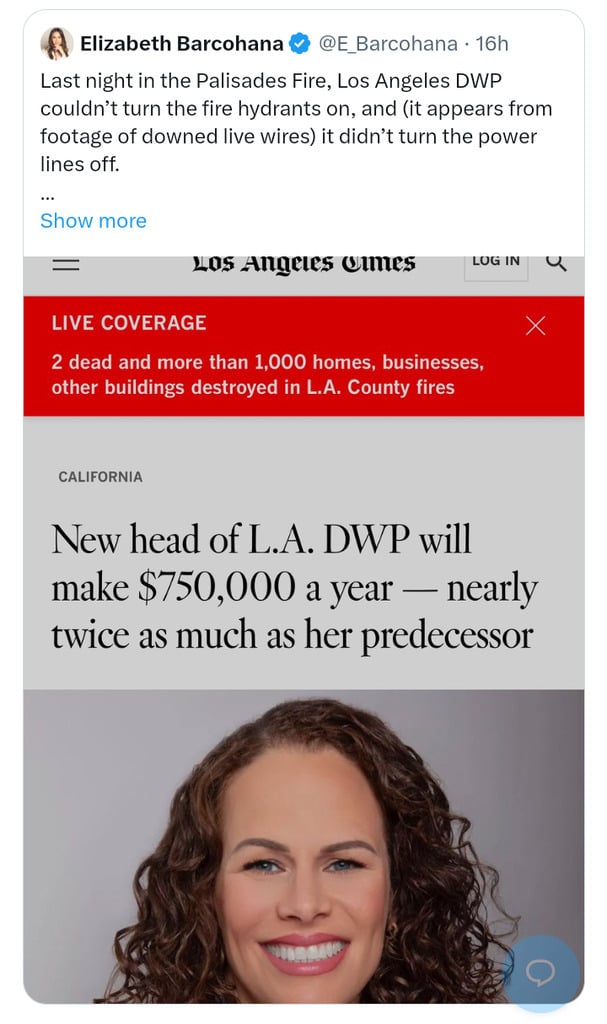Open Elizabeth Barcohana's profile picture
Screen dimensions: 607x1024
(x=56, y=44)
